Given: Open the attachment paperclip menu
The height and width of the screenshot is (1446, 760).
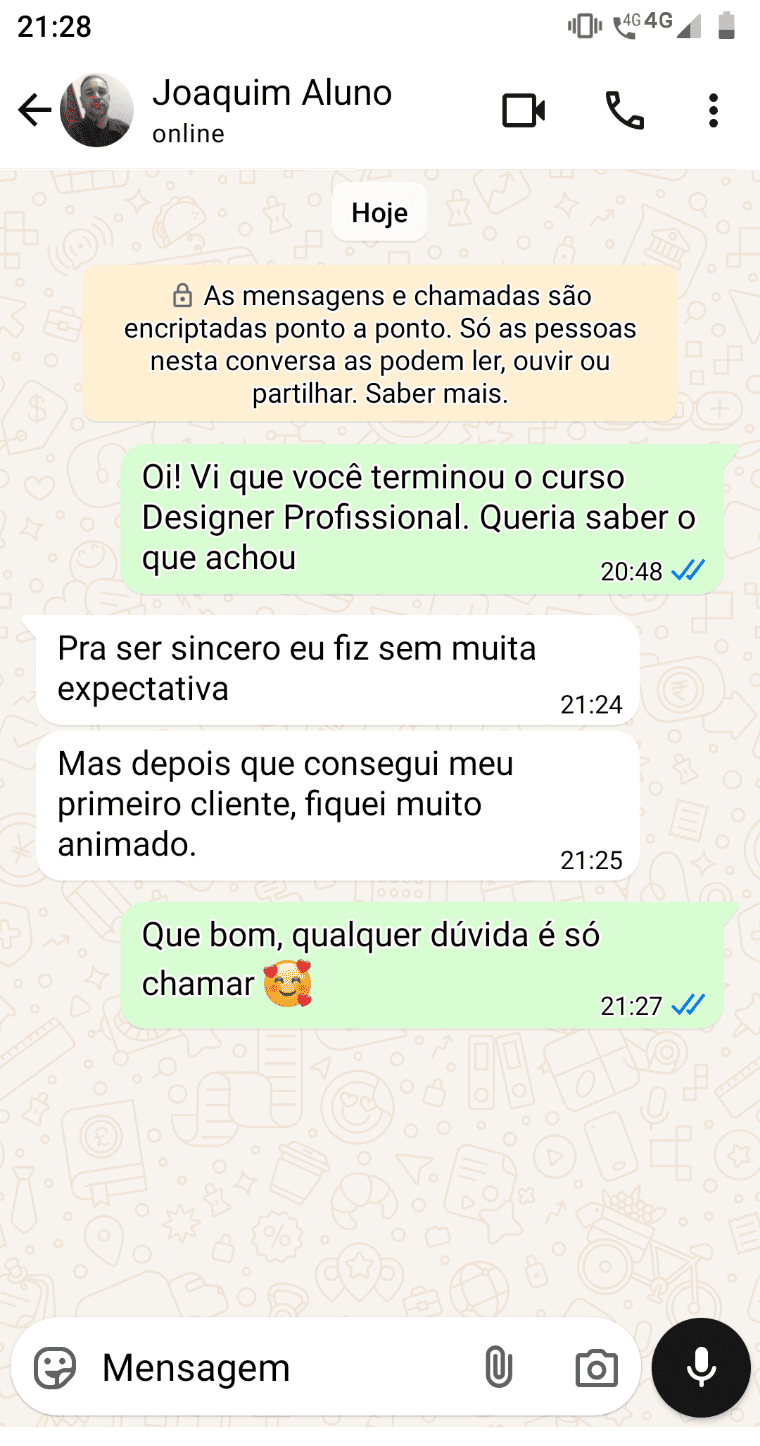Looking at the screenshot, I should click(498, 1368).
